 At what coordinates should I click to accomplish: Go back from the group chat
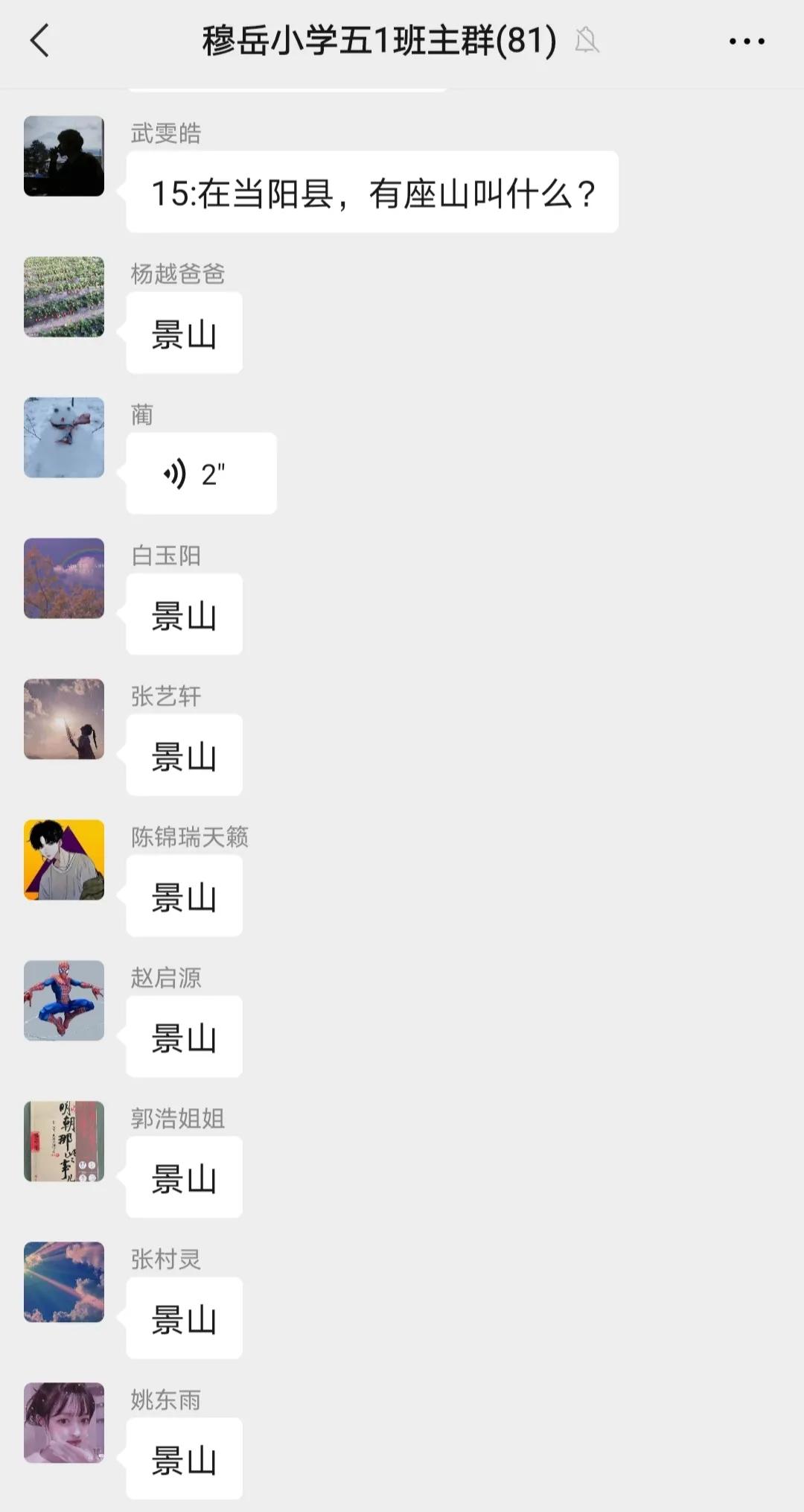(x=40, y=40)
